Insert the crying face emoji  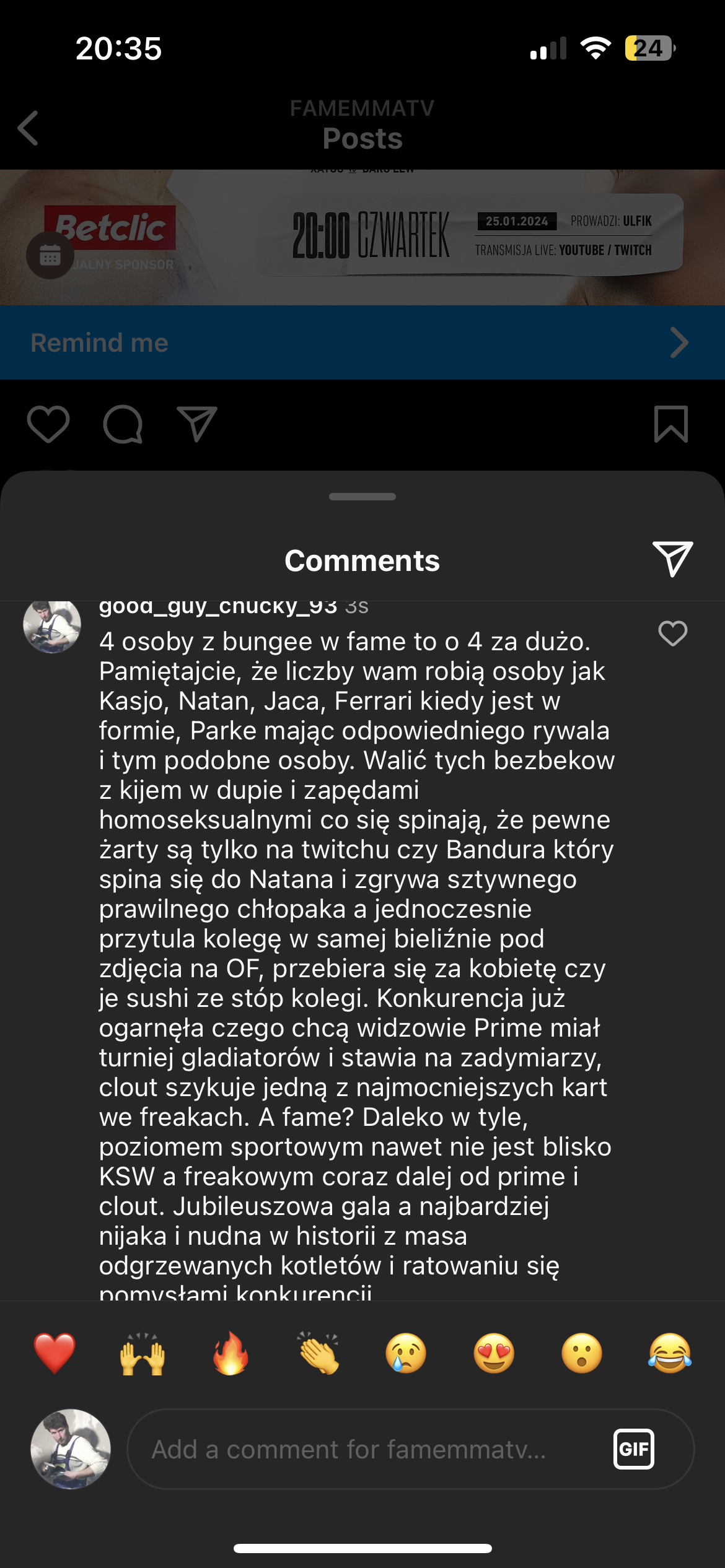[x=406, y=1353]
